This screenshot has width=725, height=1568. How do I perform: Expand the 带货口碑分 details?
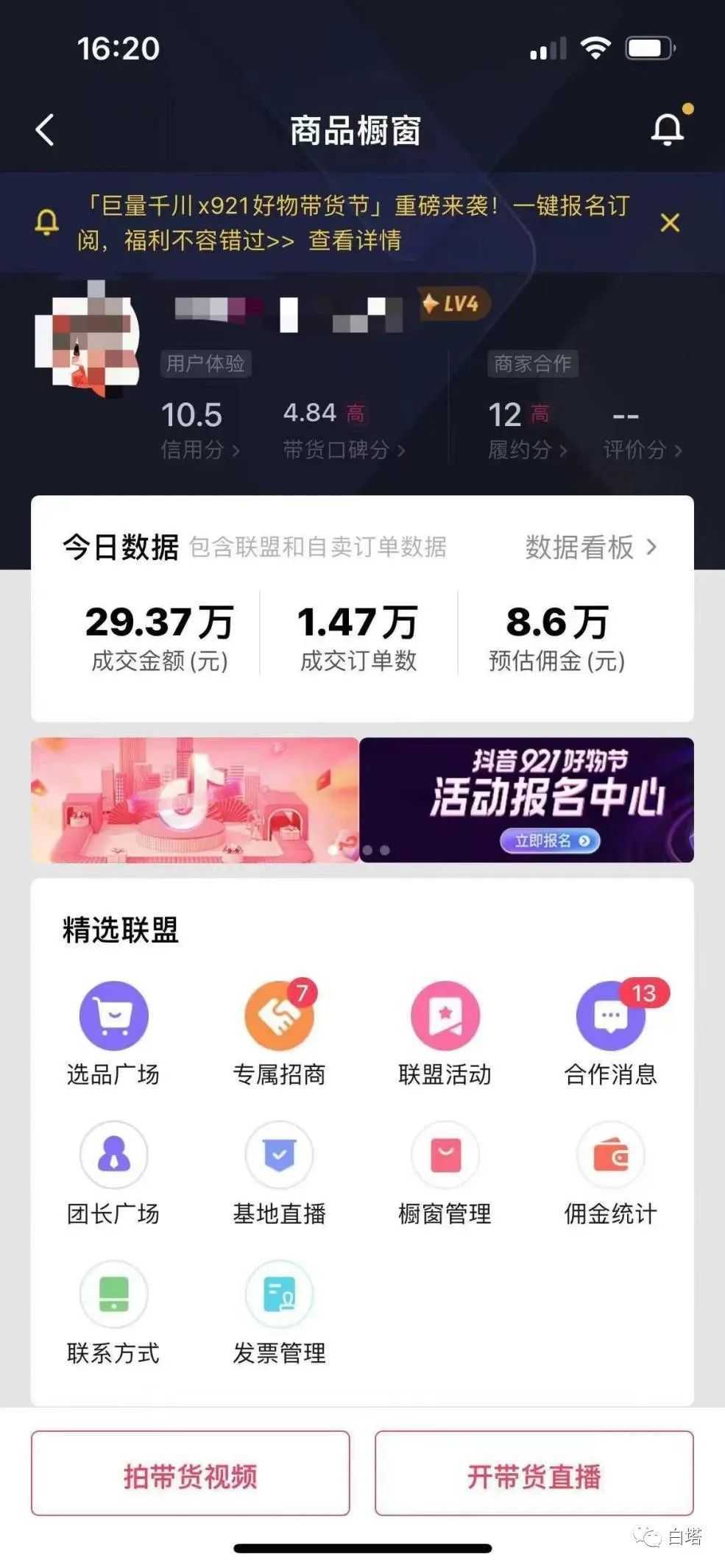342,451
